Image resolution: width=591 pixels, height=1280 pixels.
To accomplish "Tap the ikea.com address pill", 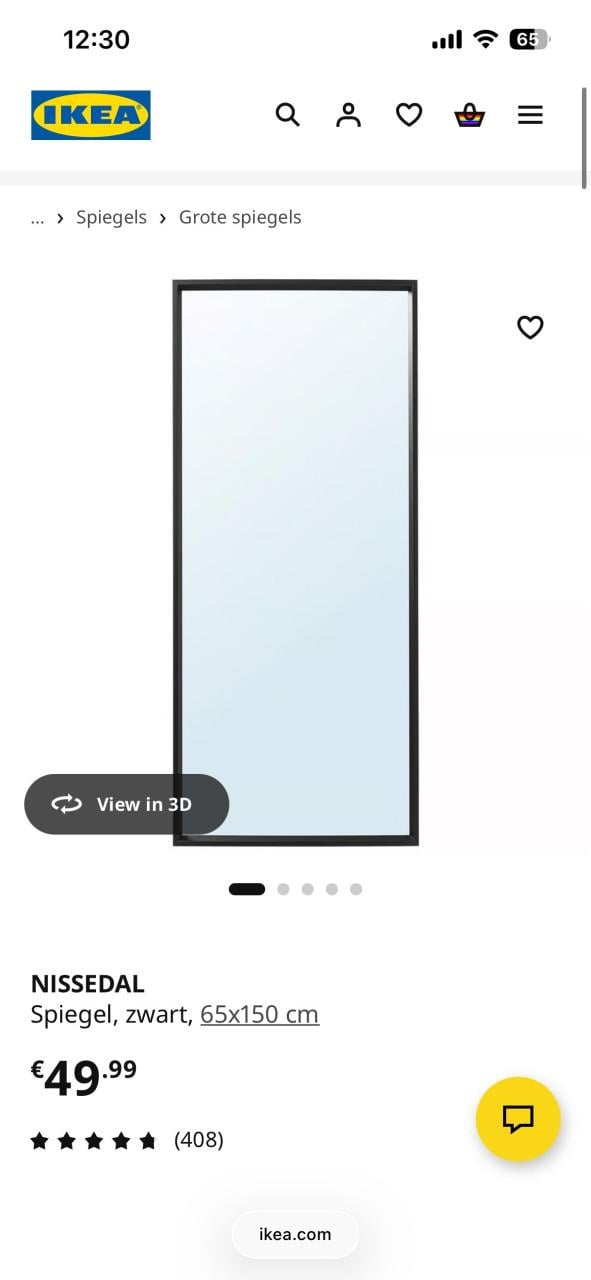I will click(x=295, y=1234).
